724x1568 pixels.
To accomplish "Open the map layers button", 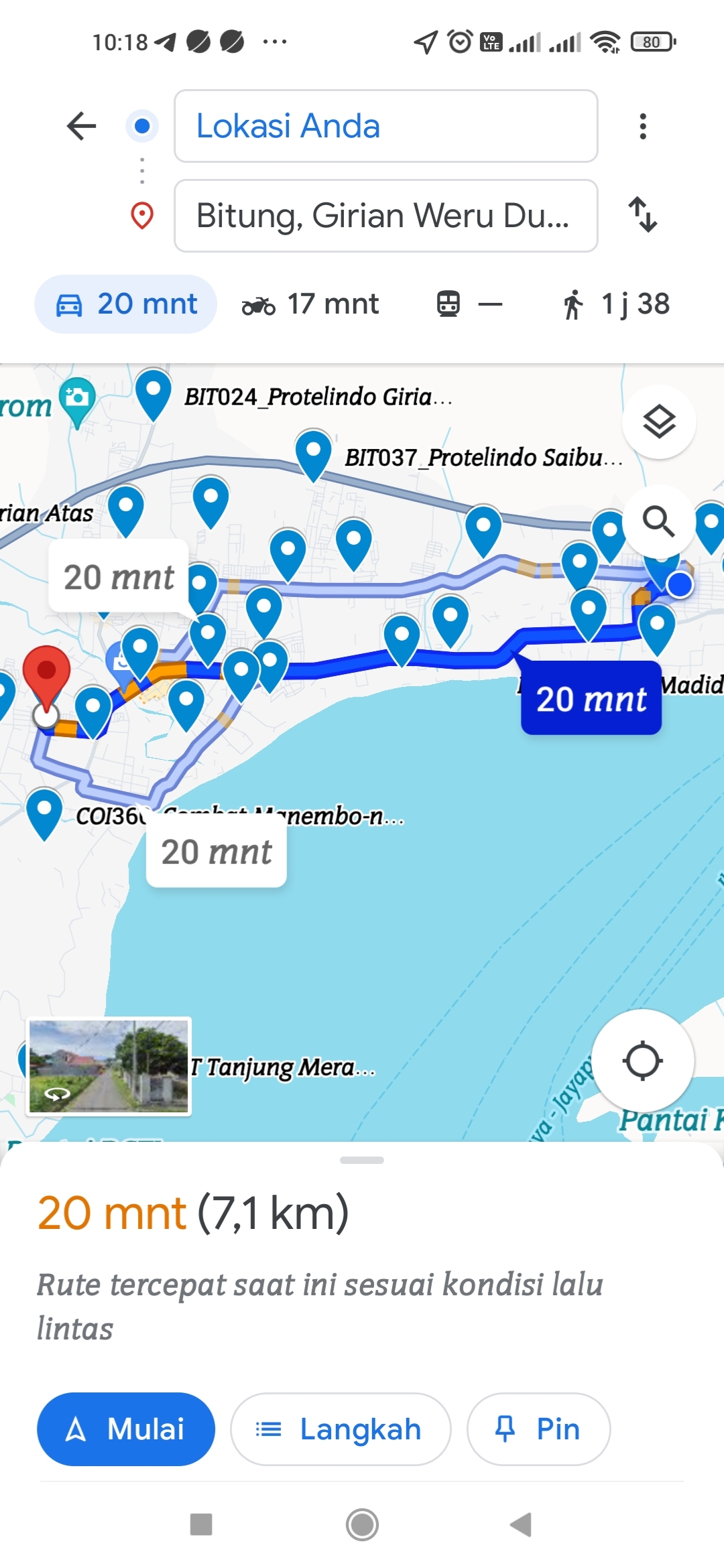I will (x=659, y=422).
